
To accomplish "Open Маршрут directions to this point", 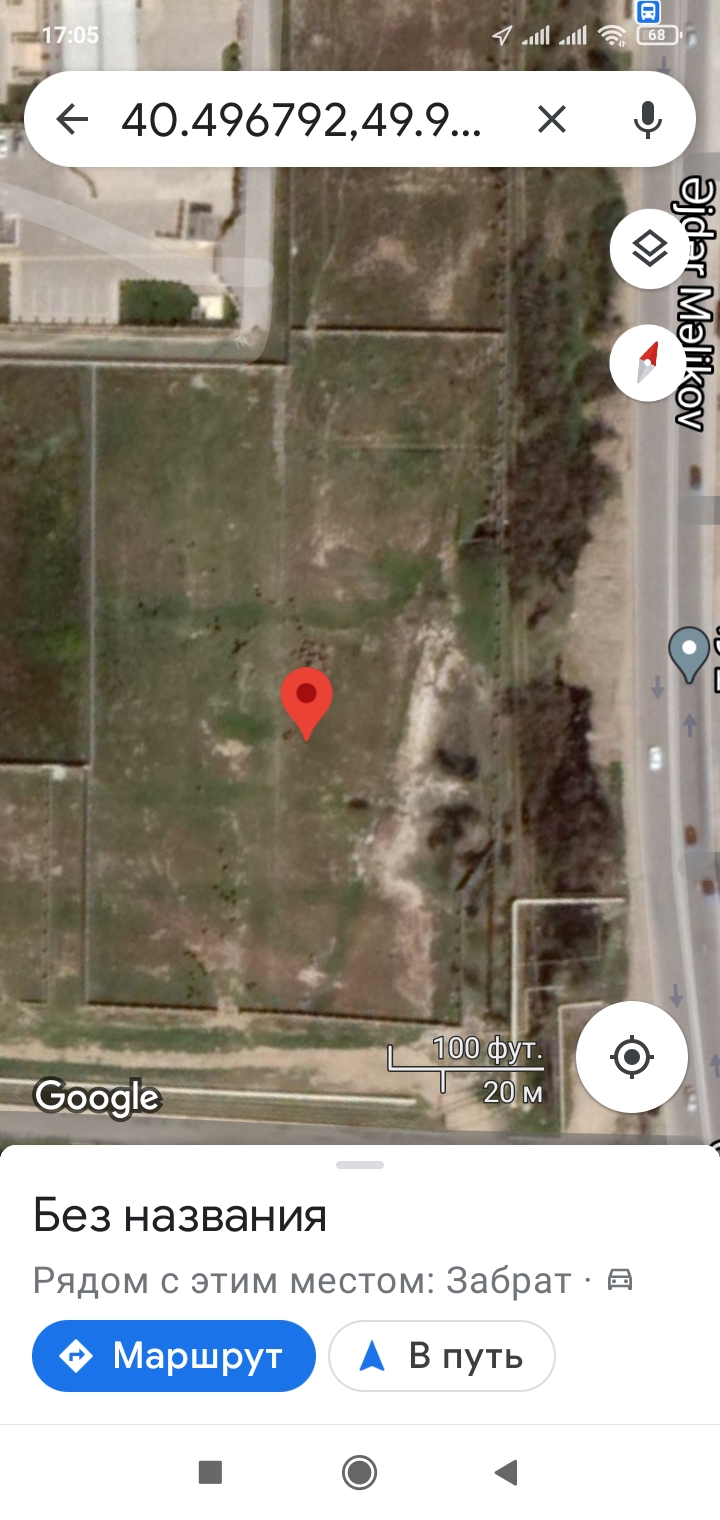I will pyautogui.click(x=174, y=1356).
